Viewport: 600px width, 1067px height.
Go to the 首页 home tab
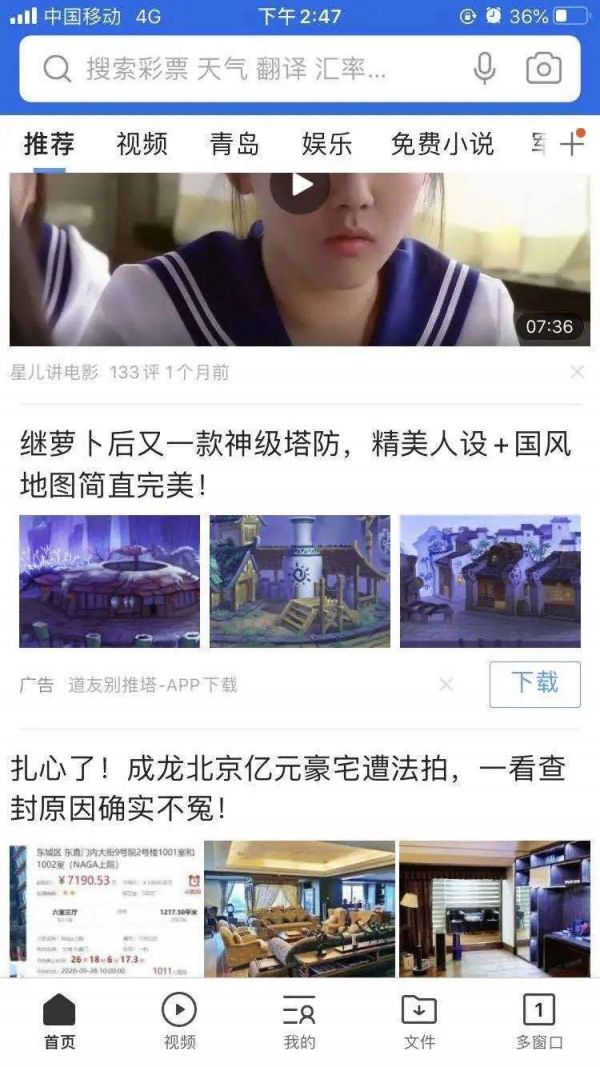(x=59, y=1022)
